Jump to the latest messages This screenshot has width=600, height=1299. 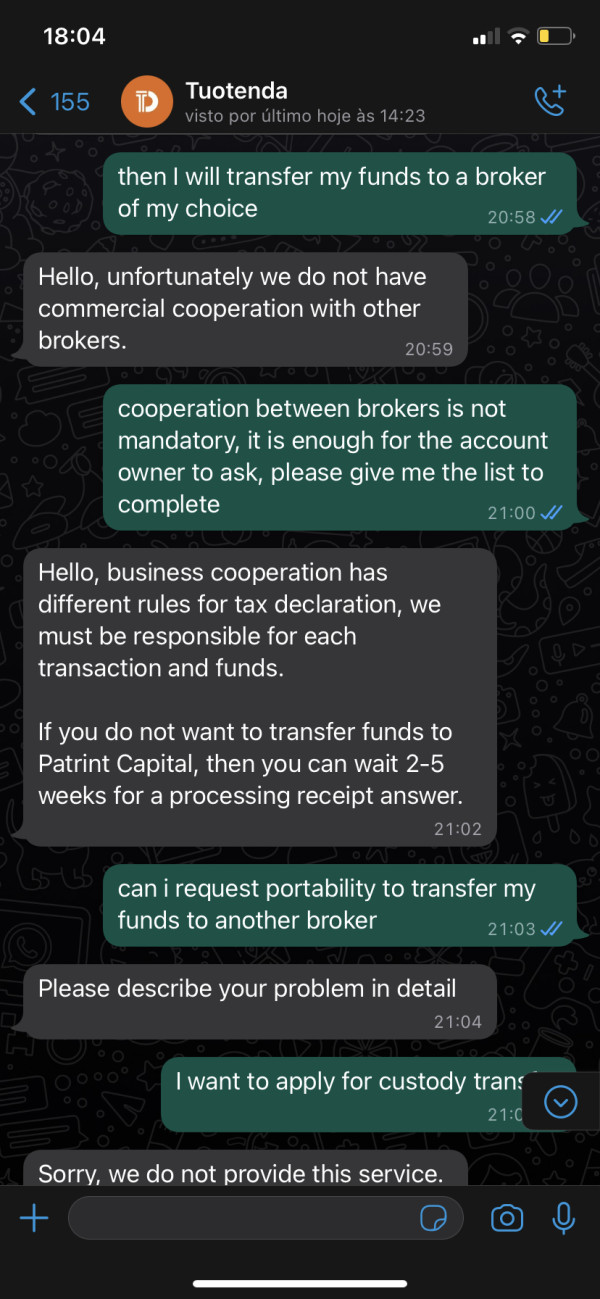point(561,1101)
